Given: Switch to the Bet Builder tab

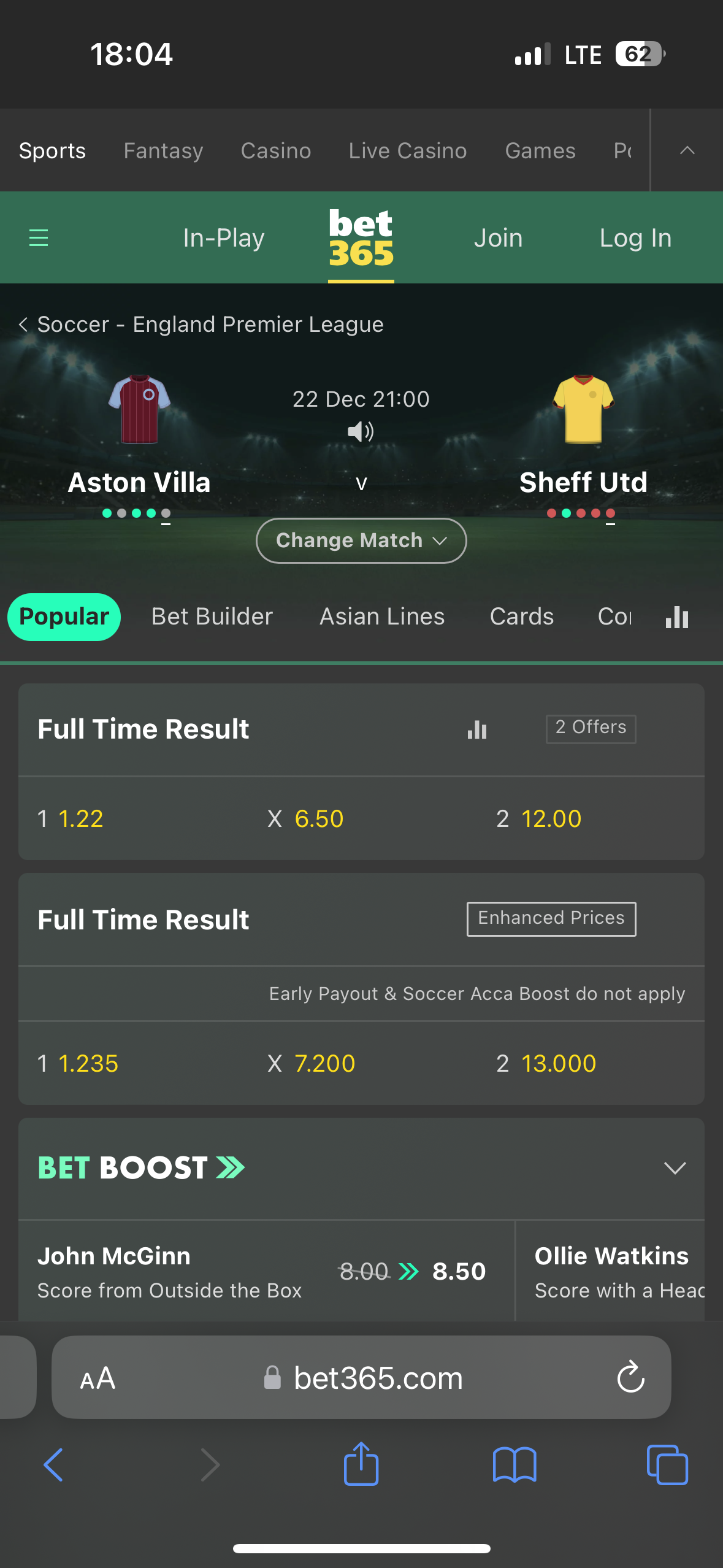Looking at the screenshot, I should coord(212,617).
